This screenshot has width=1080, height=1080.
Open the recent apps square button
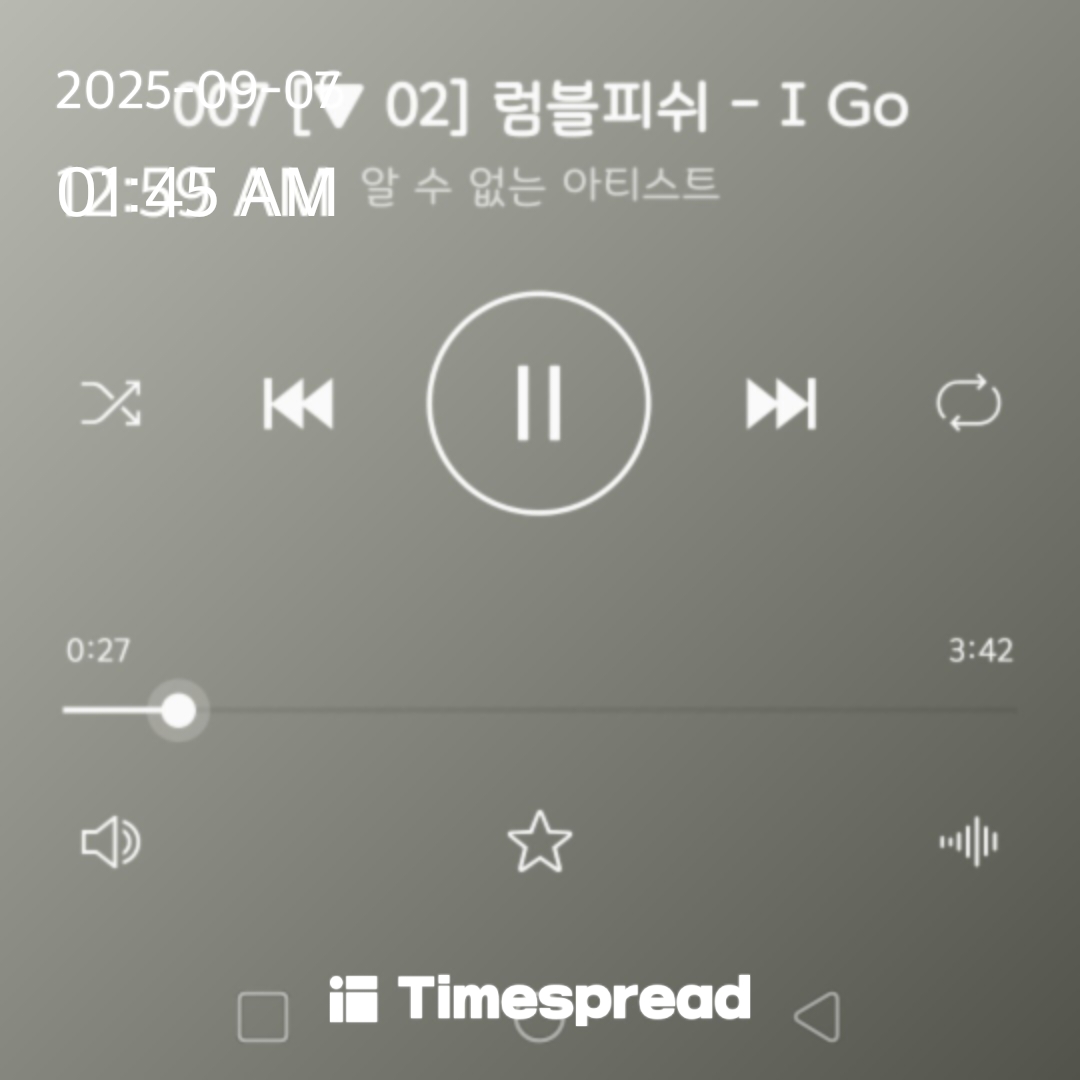click(x=262, y=1017)
